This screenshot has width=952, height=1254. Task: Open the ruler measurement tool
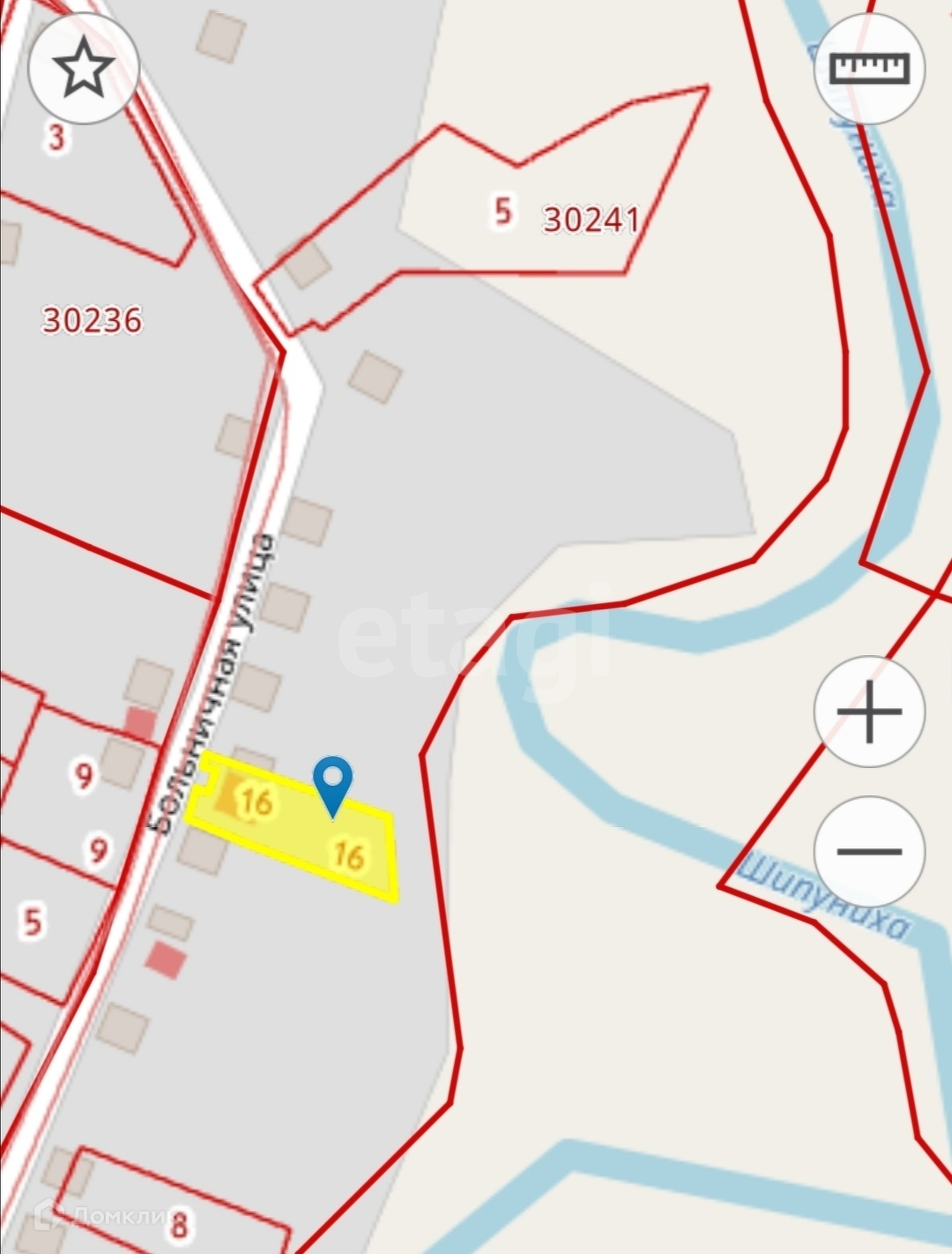869,69
